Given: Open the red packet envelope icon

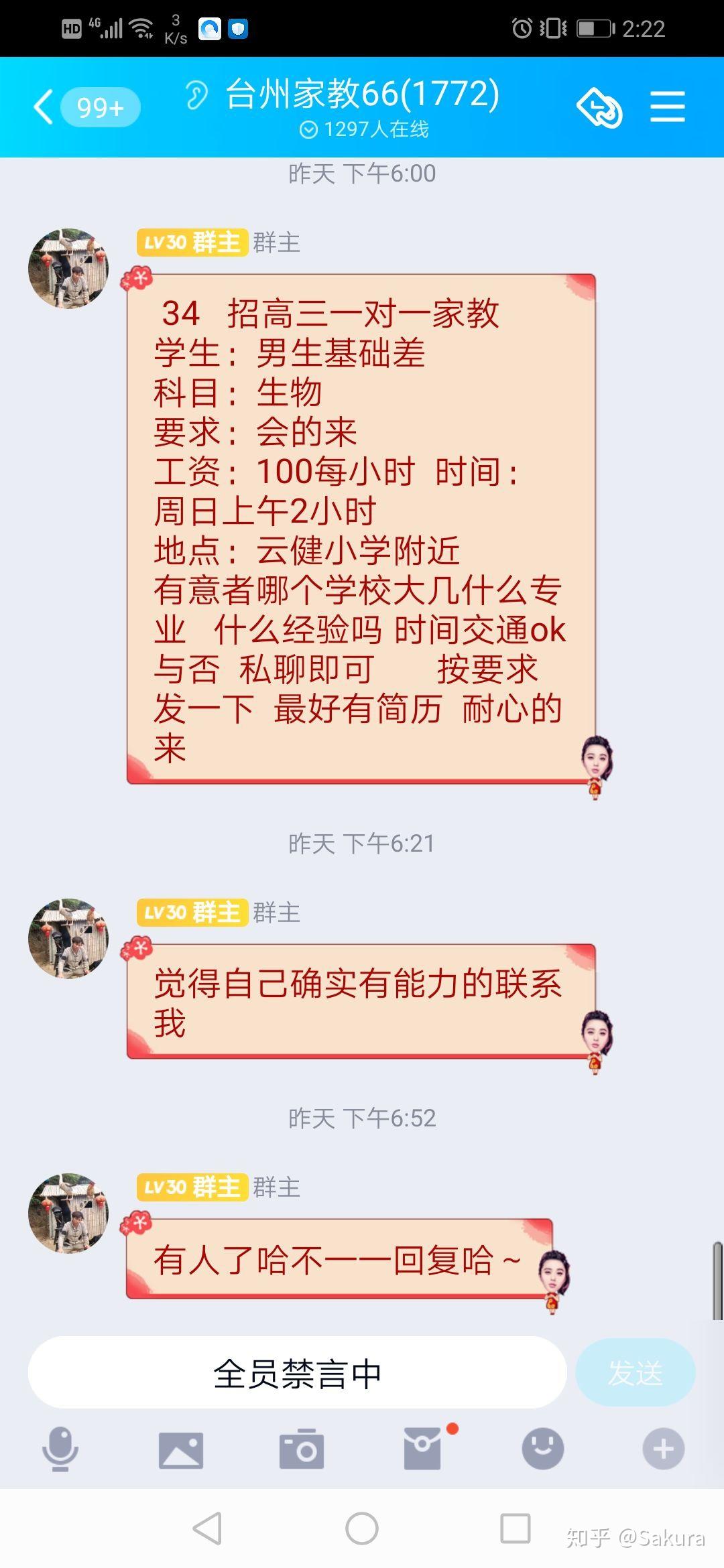Looking at the screenshot, I should point(423,1449).
